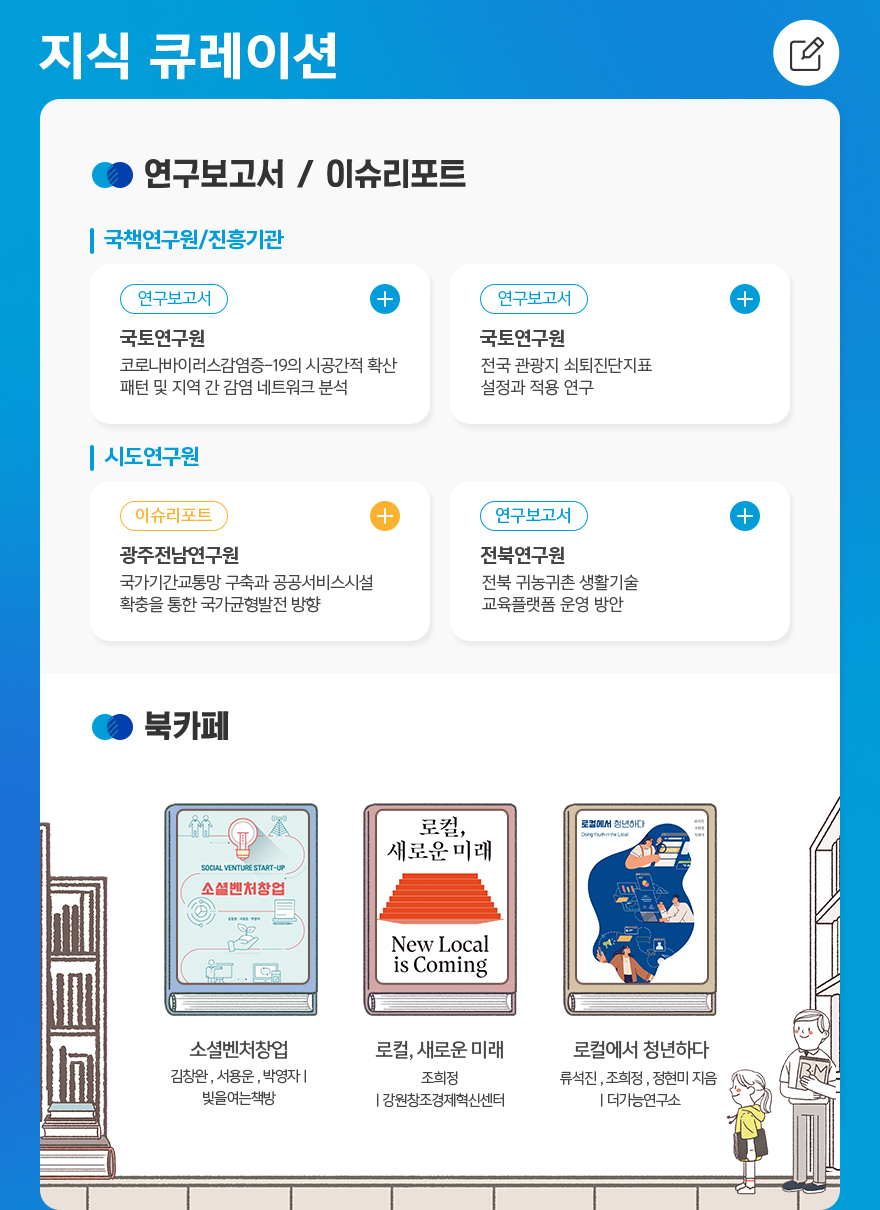
Task: Tap the edit pencil icon beside 지식 큐레이션
Action: 806,53
